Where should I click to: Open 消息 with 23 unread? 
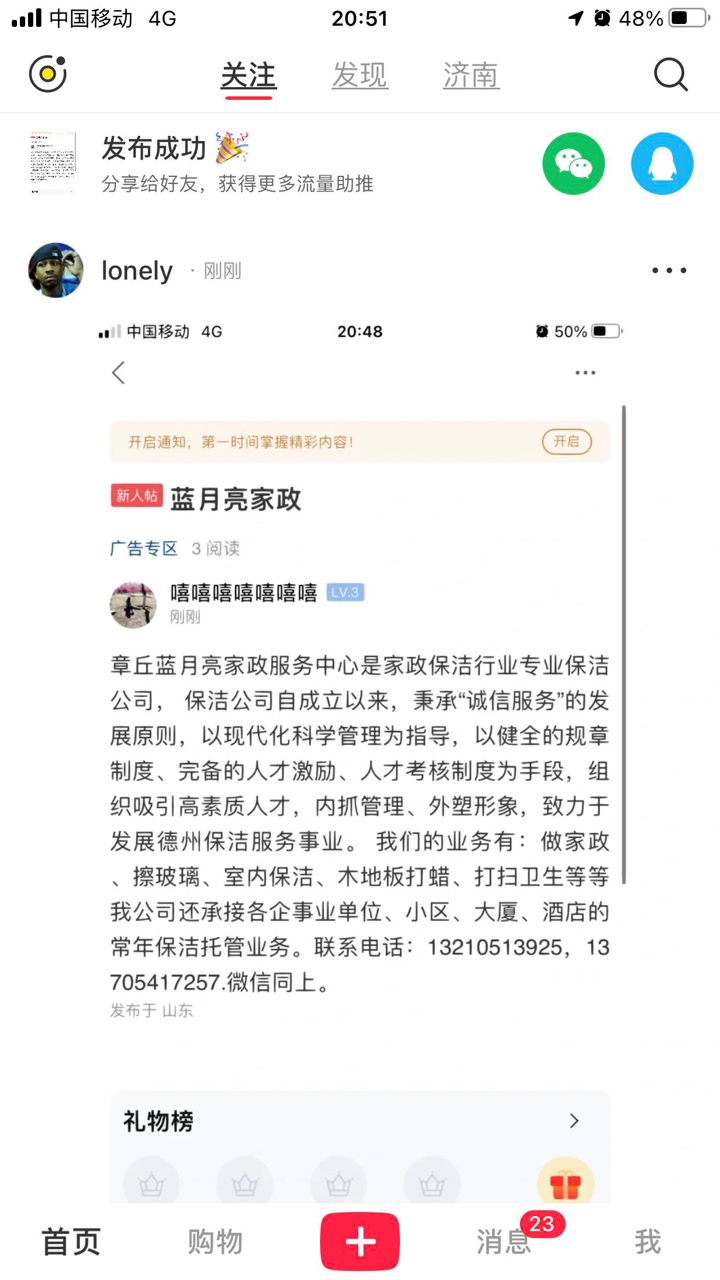pos(504,1242)
